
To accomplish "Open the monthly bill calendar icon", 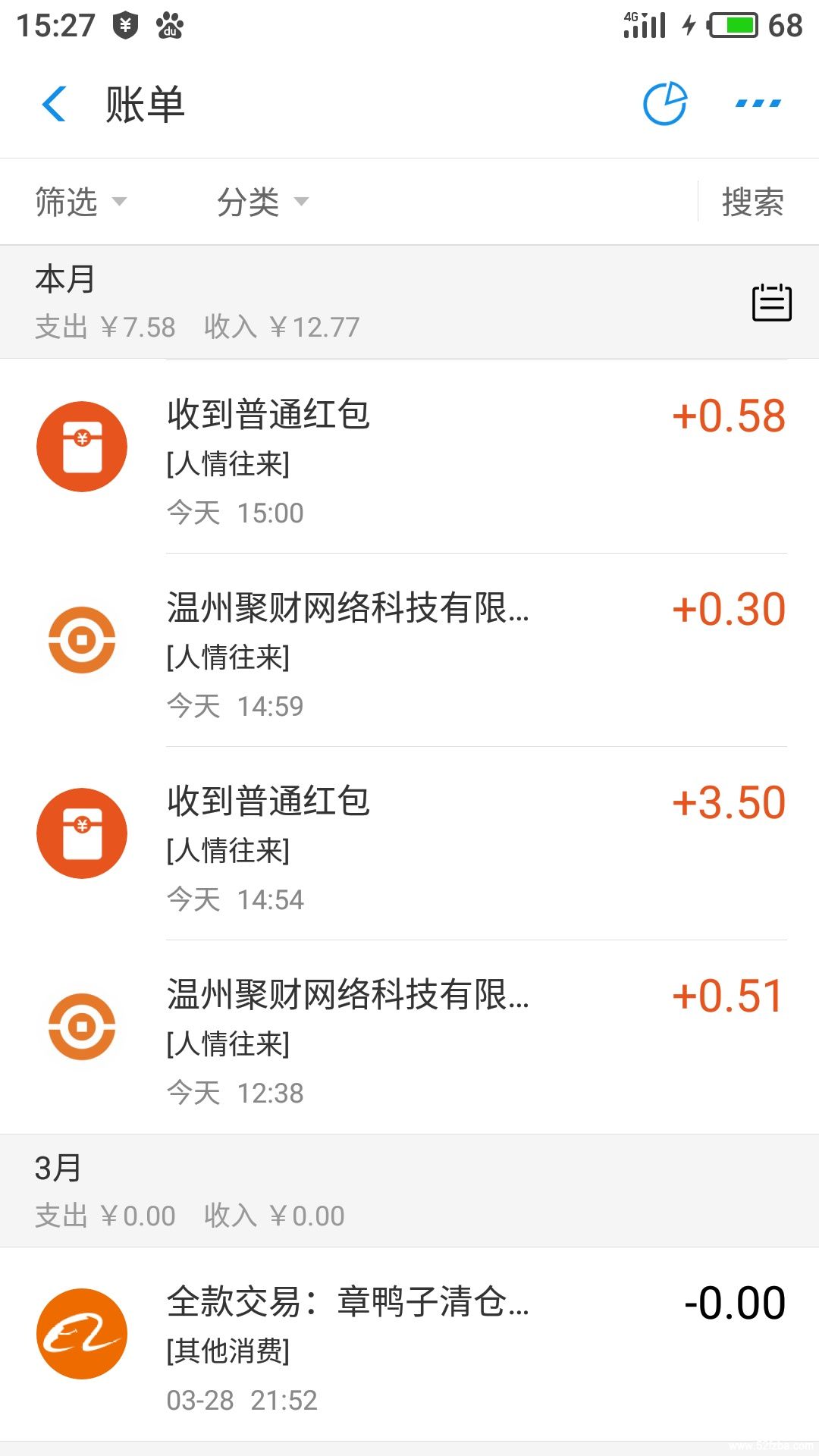I will coord(771,303).
